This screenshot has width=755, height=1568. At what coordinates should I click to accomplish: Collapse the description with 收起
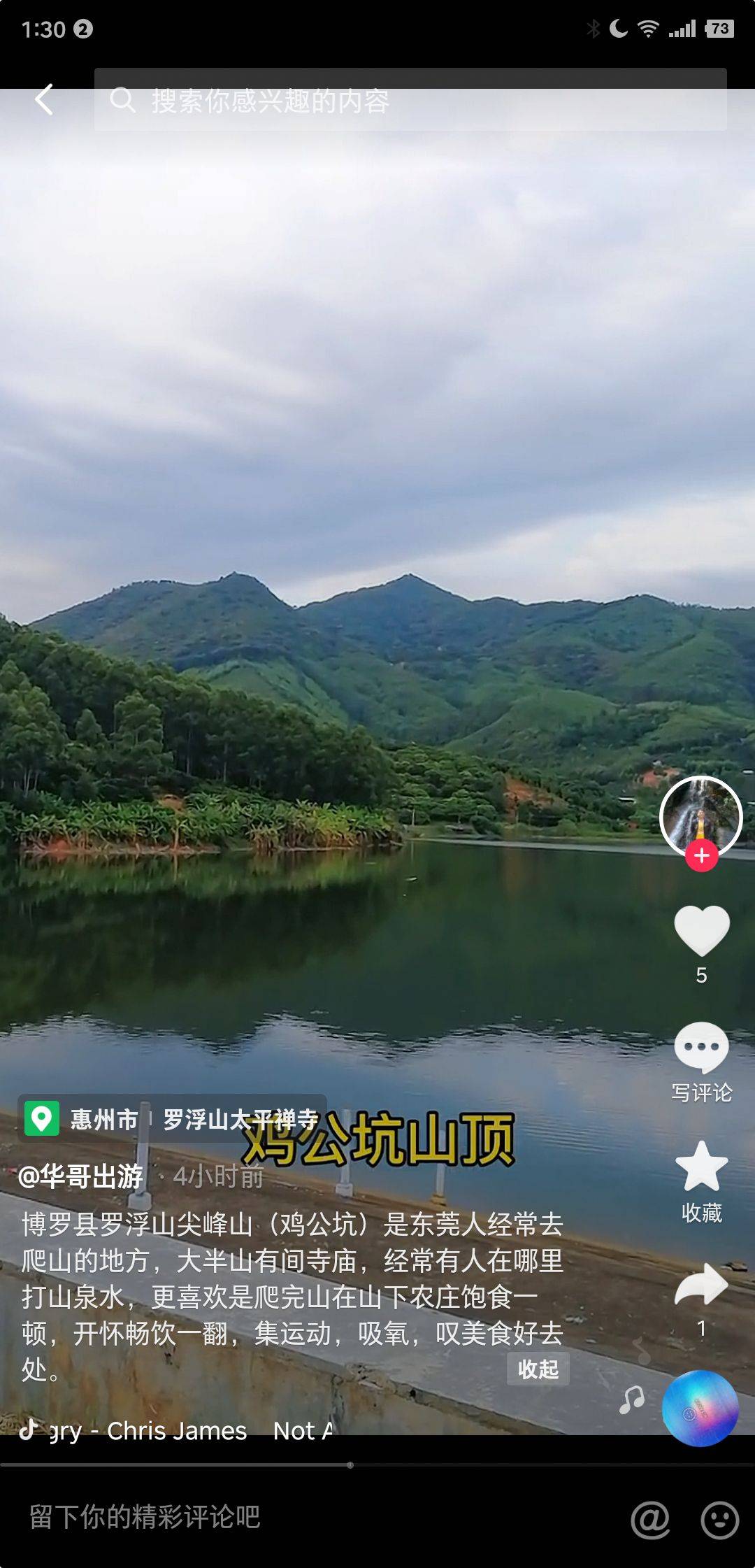(538, 1369)
